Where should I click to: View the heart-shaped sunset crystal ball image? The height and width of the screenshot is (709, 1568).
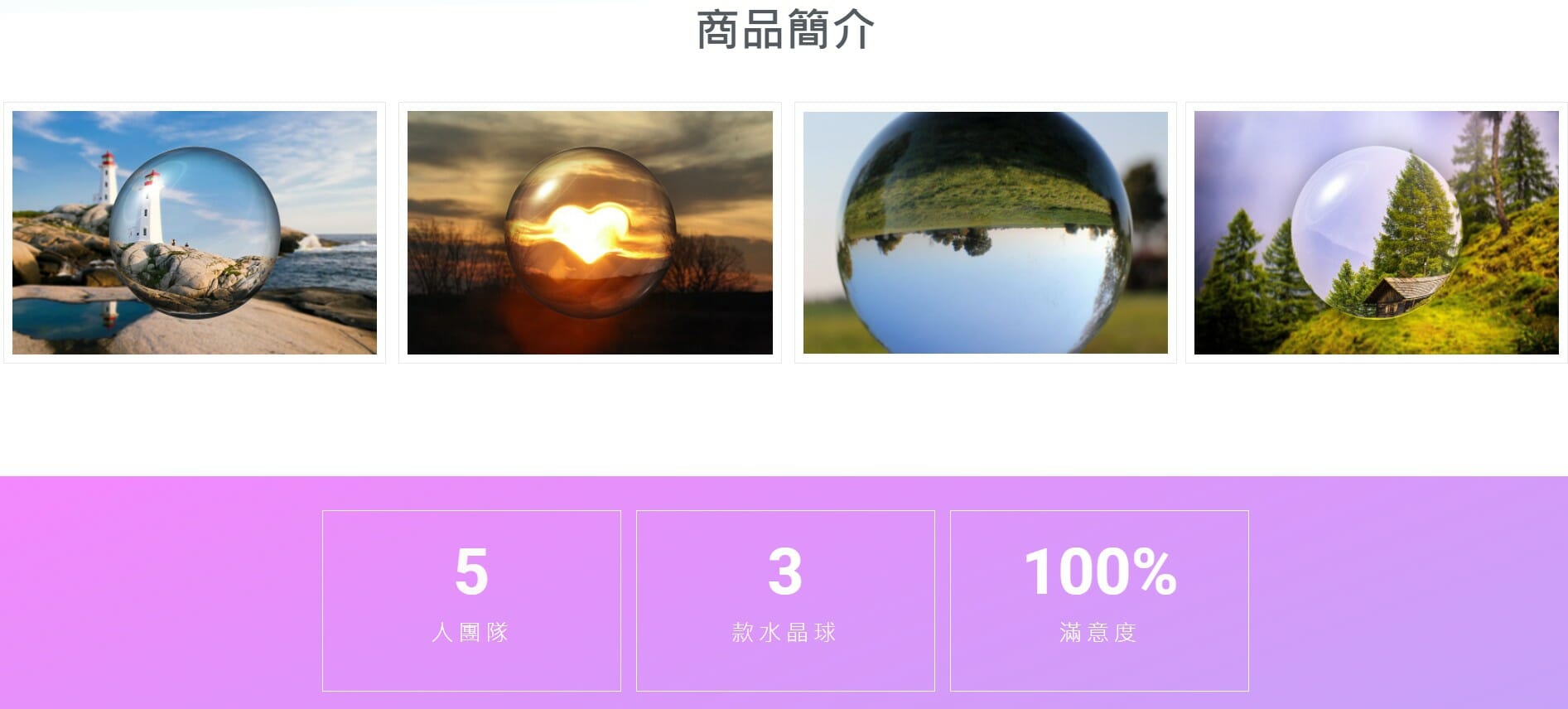tap(590, 233)
